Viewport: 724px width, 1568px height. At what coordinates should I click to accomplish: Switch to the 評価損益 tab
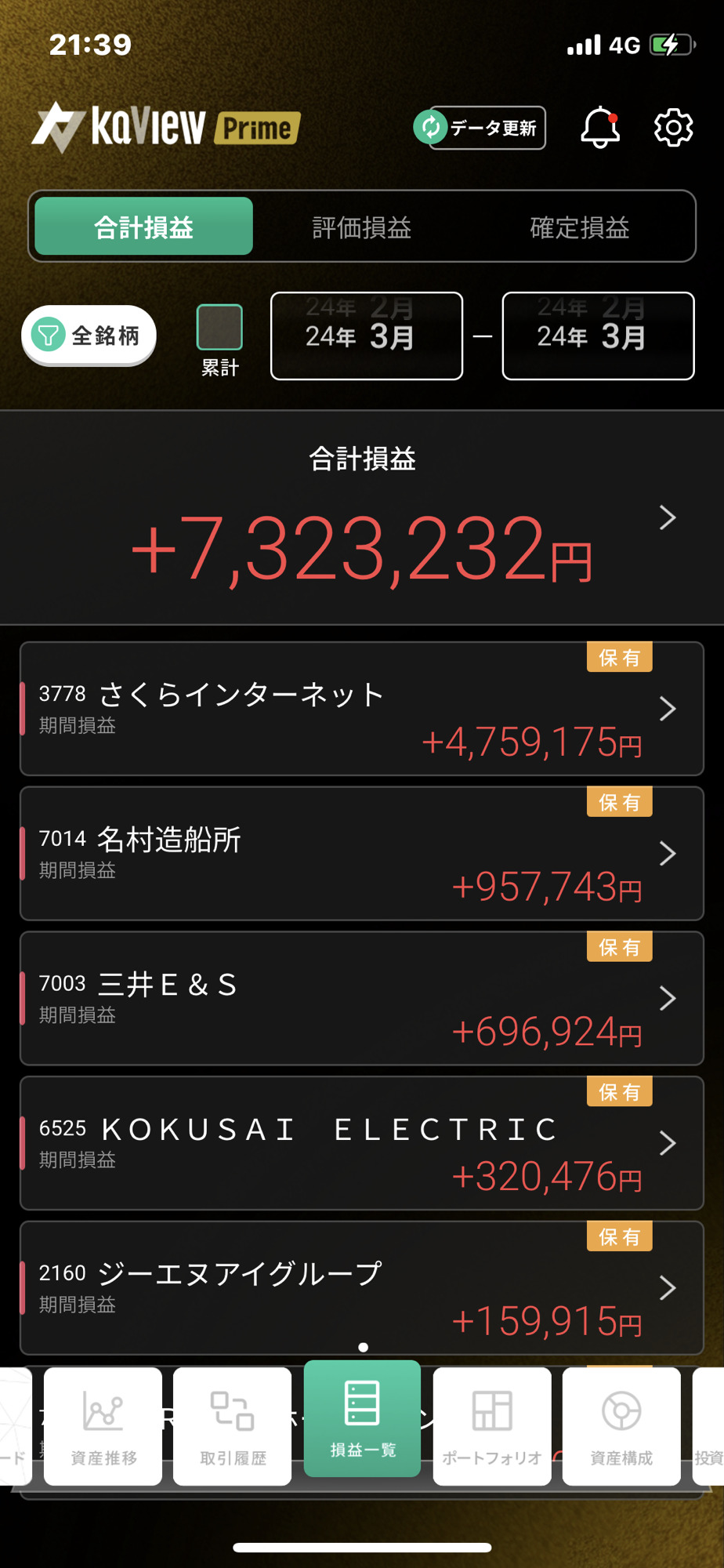[x=361, y=227]
